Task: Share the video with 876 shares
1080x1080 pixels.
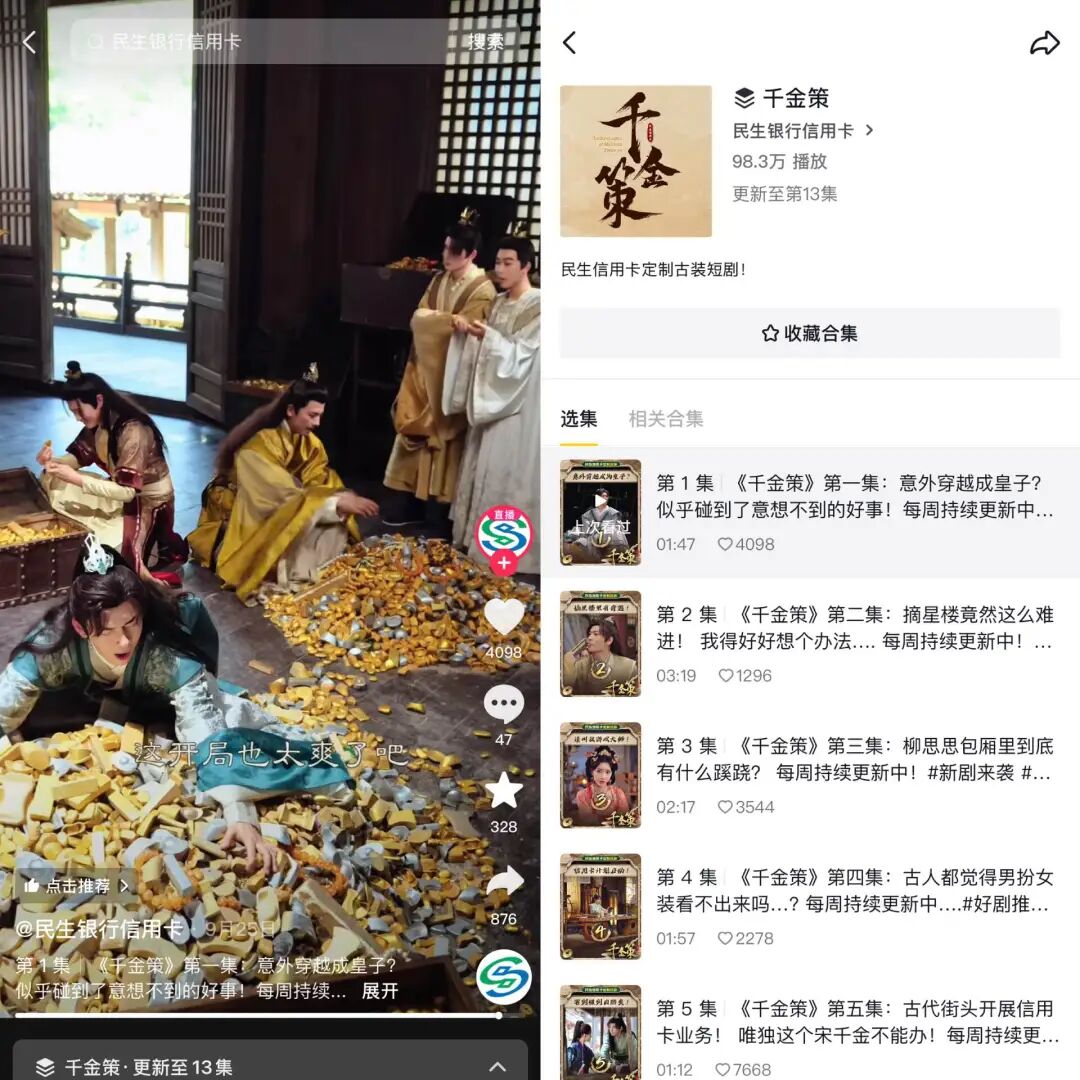Action: click(504, 882)
